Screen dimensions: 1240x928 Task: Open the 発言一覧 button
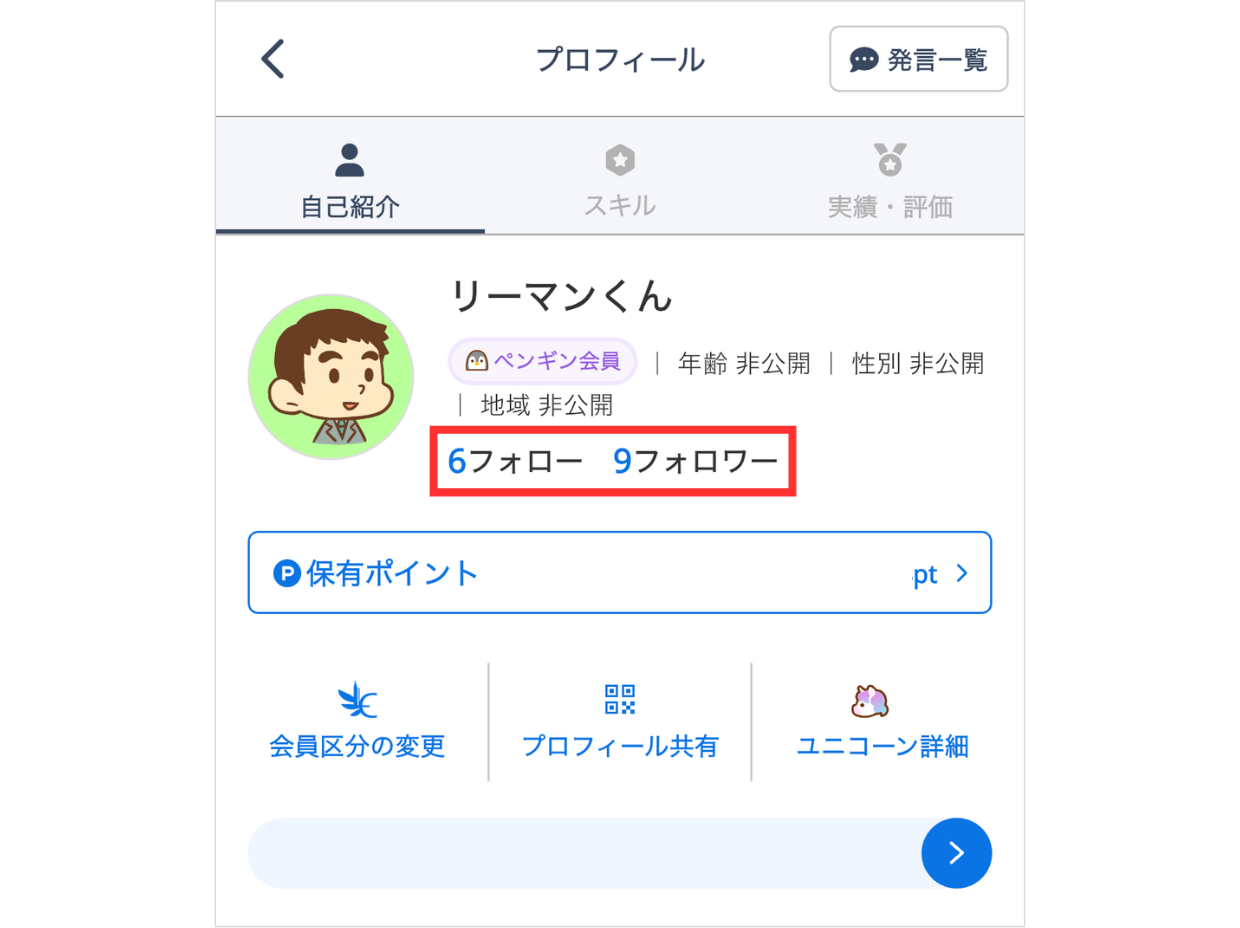[918, 60]
